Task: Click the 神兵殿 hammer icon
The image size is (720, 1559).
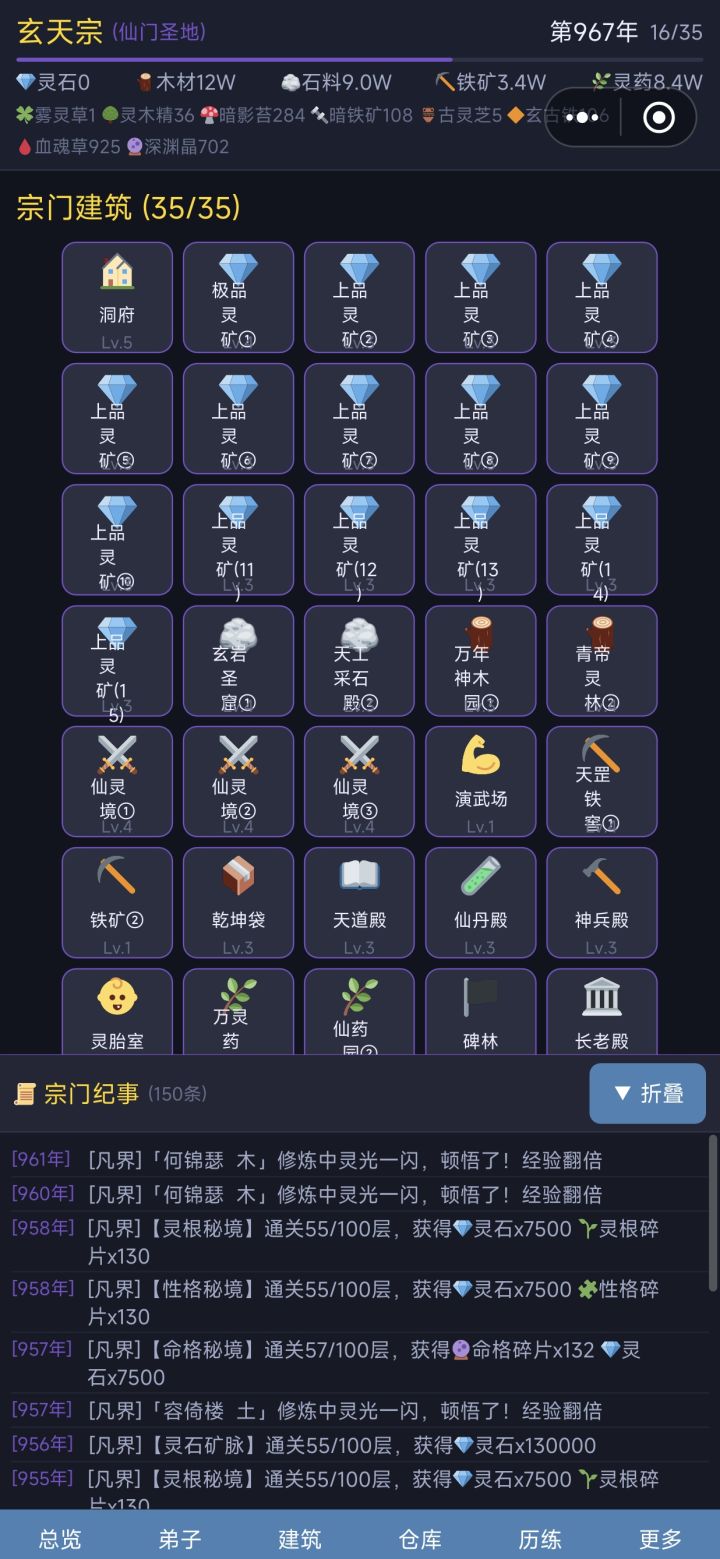Action: click(601, 903)
